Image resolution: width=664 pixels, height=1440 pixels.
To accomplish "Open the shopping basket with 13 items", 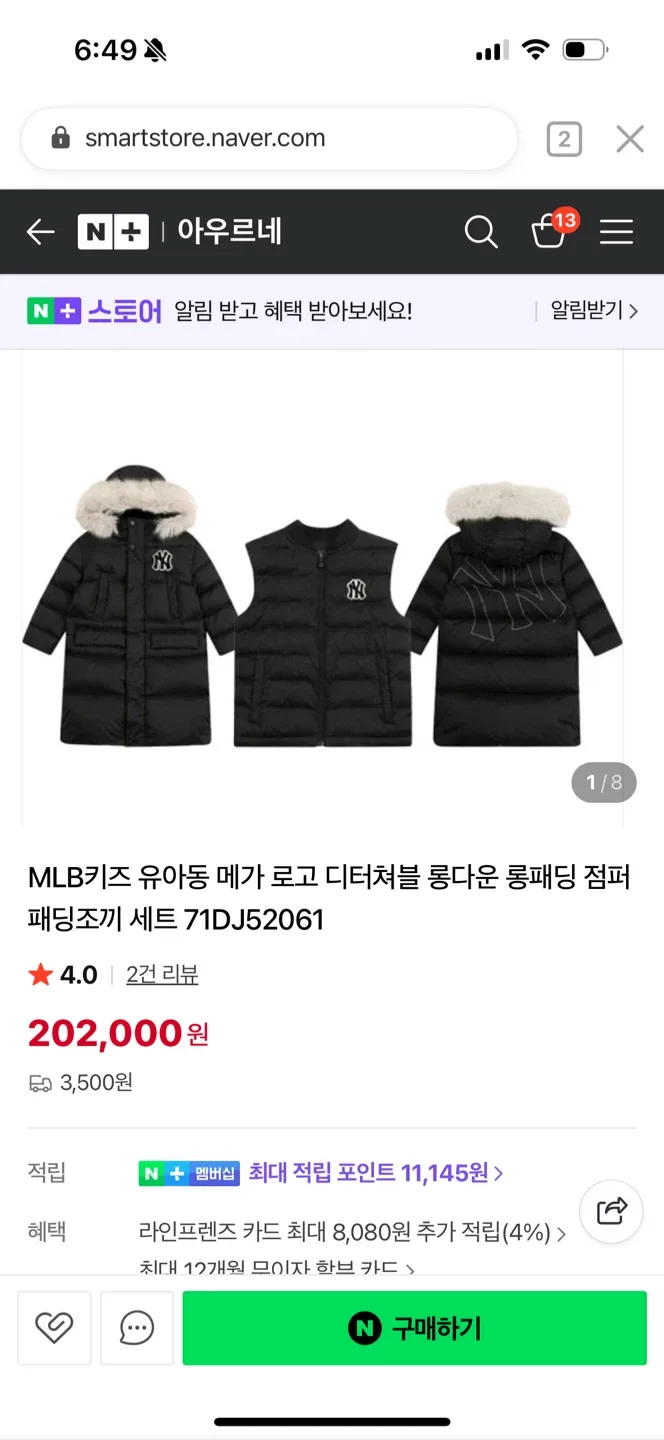I will pyautogui.click(x=550, y=231).
